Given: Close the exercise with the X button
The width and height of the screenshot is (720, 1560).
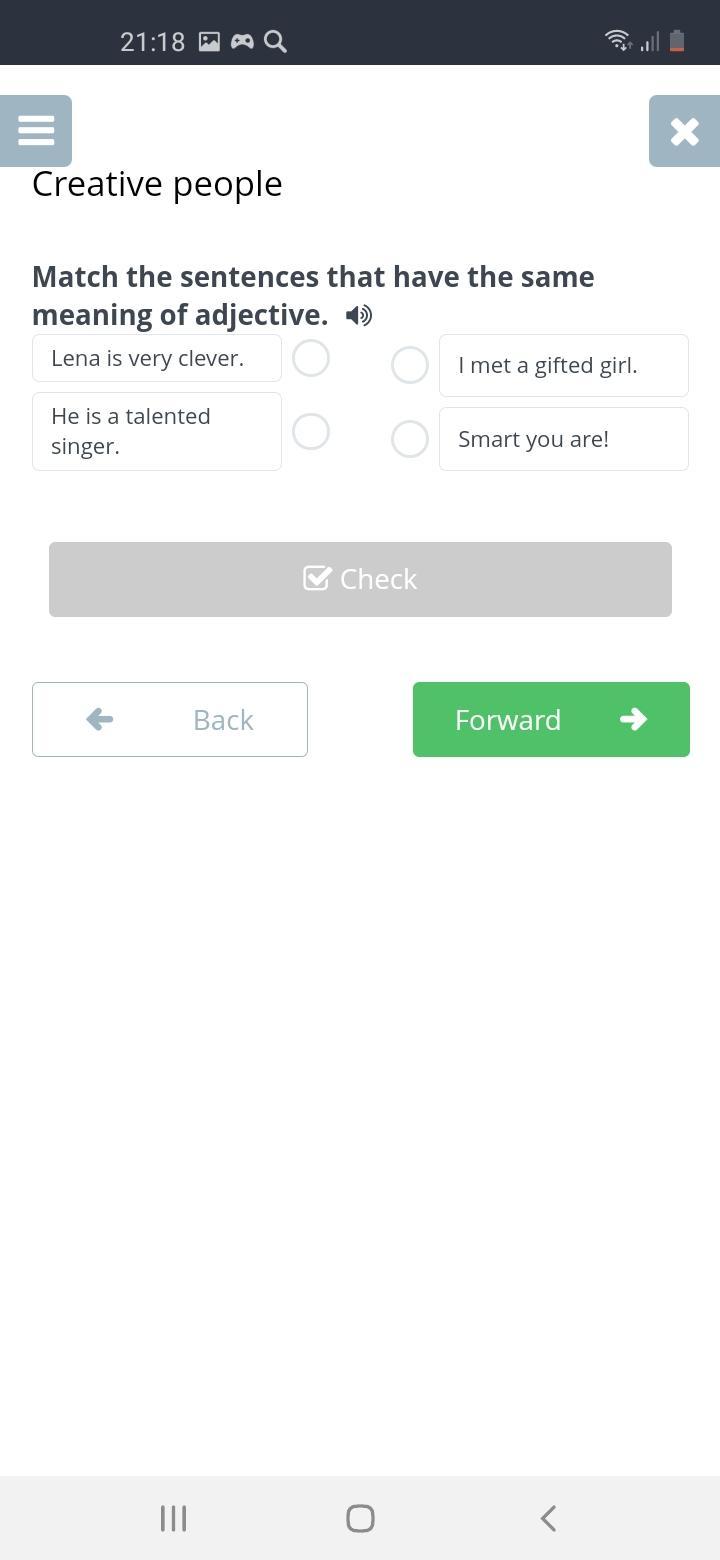Looking at the screenshot, I should [684, 131].
